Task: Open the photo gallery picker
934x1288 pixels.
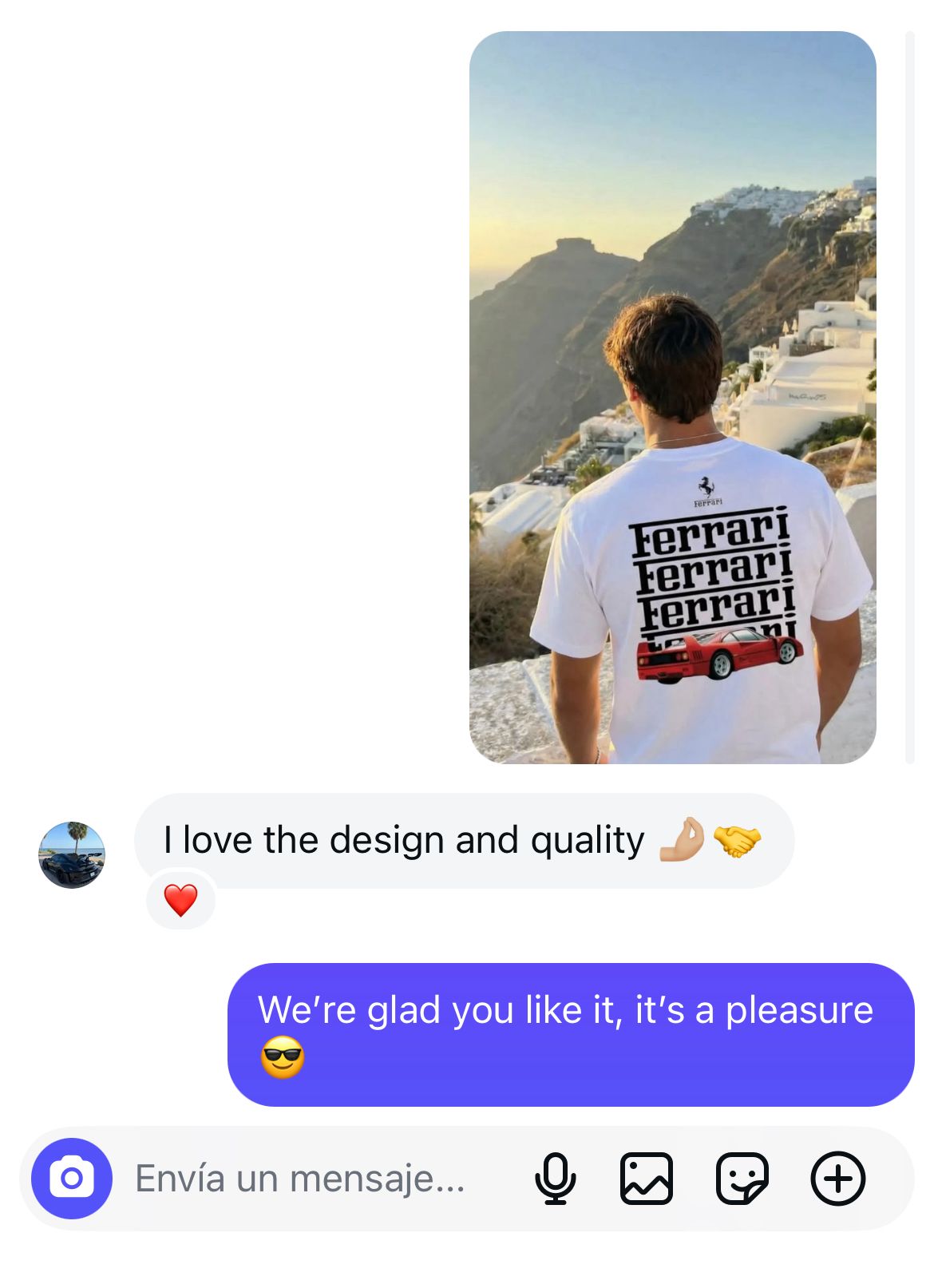Action: tap(647, 1178)
